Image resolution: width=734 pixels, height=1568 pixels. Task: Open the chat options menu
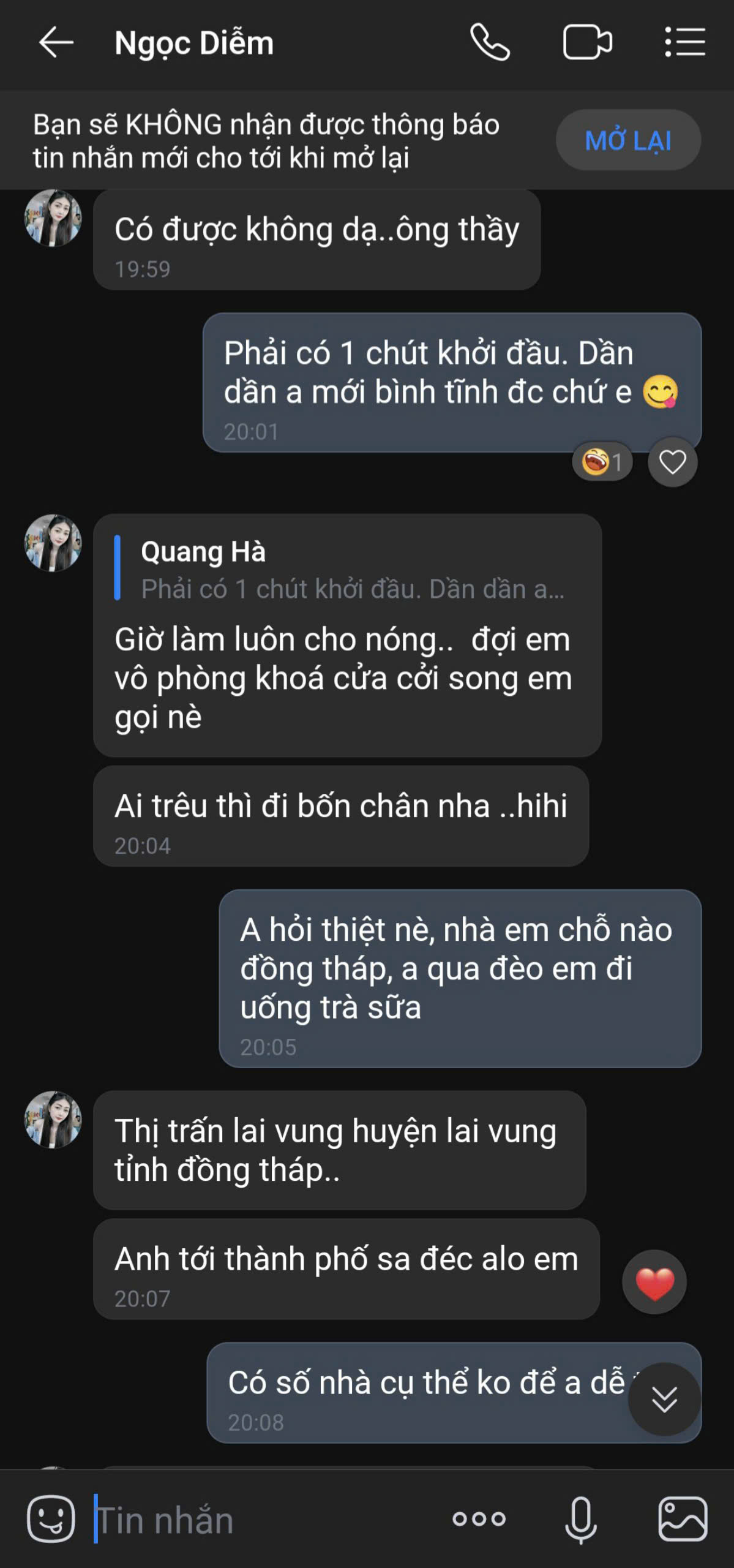(x=685, y=43)
